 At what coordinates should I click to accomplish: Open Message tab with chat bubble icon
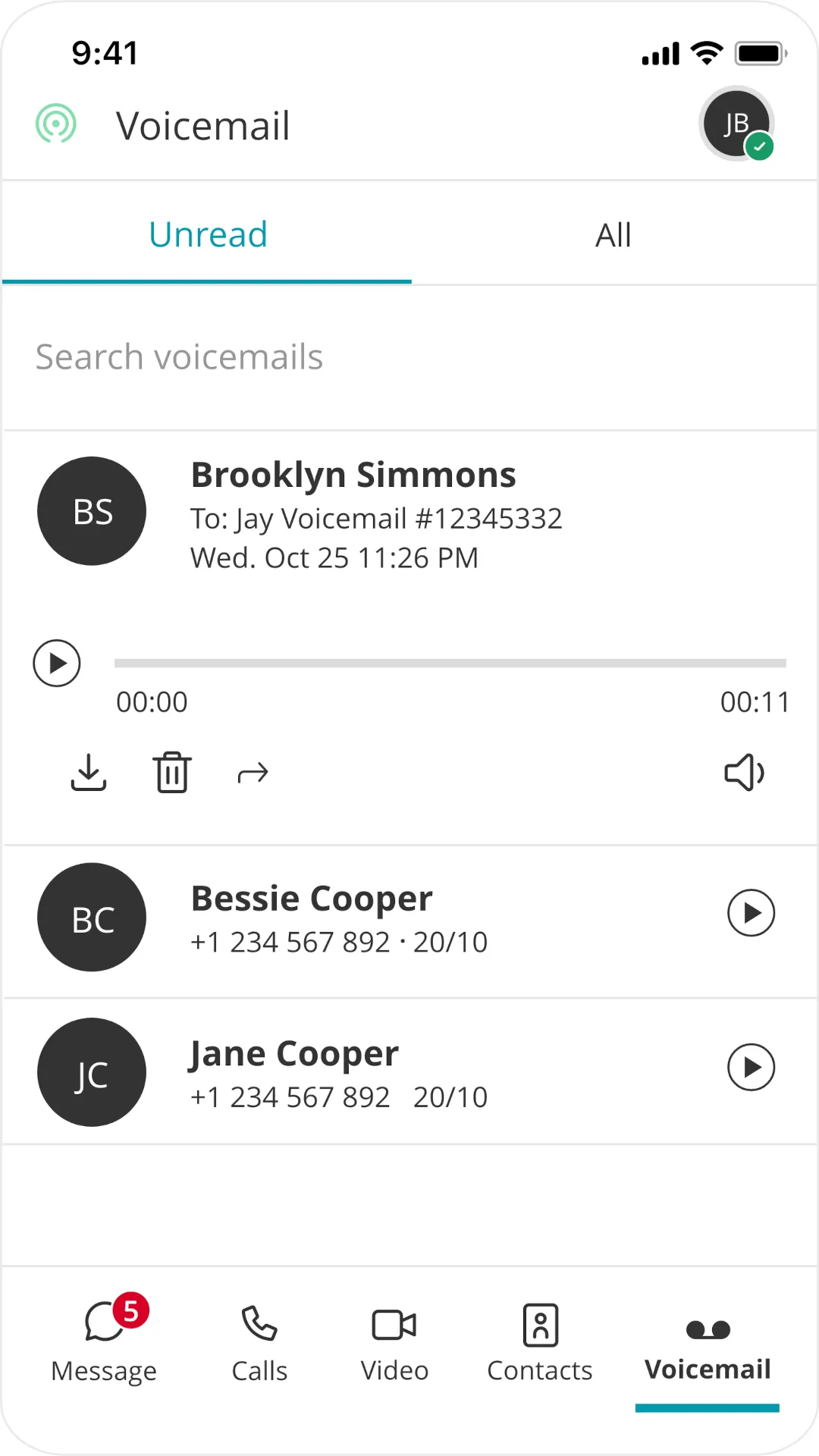(104, 1341)
